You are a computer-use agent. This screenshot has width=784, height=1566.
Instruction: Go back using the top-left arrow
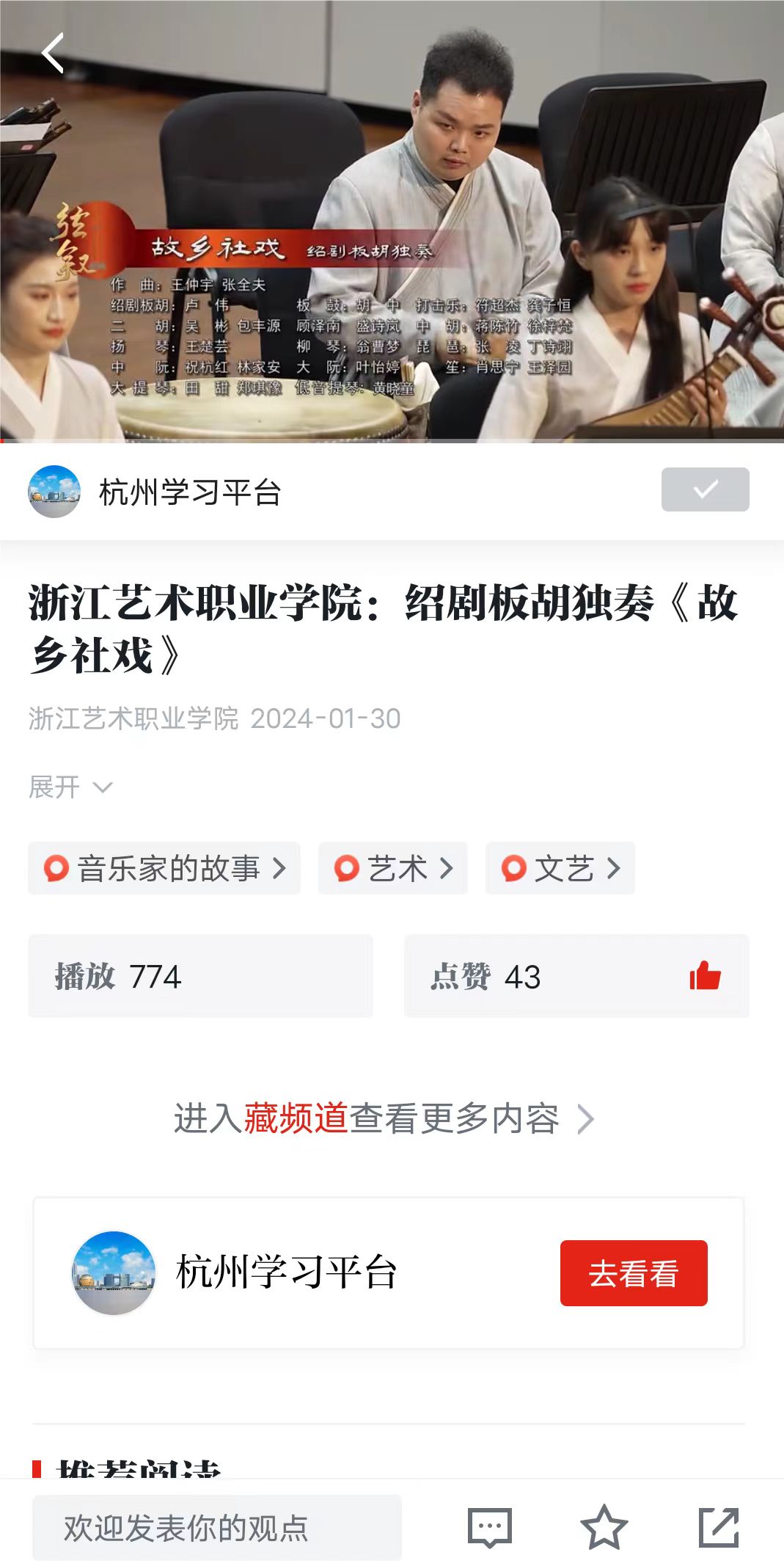pyautogui.click(x=53, y=54)
